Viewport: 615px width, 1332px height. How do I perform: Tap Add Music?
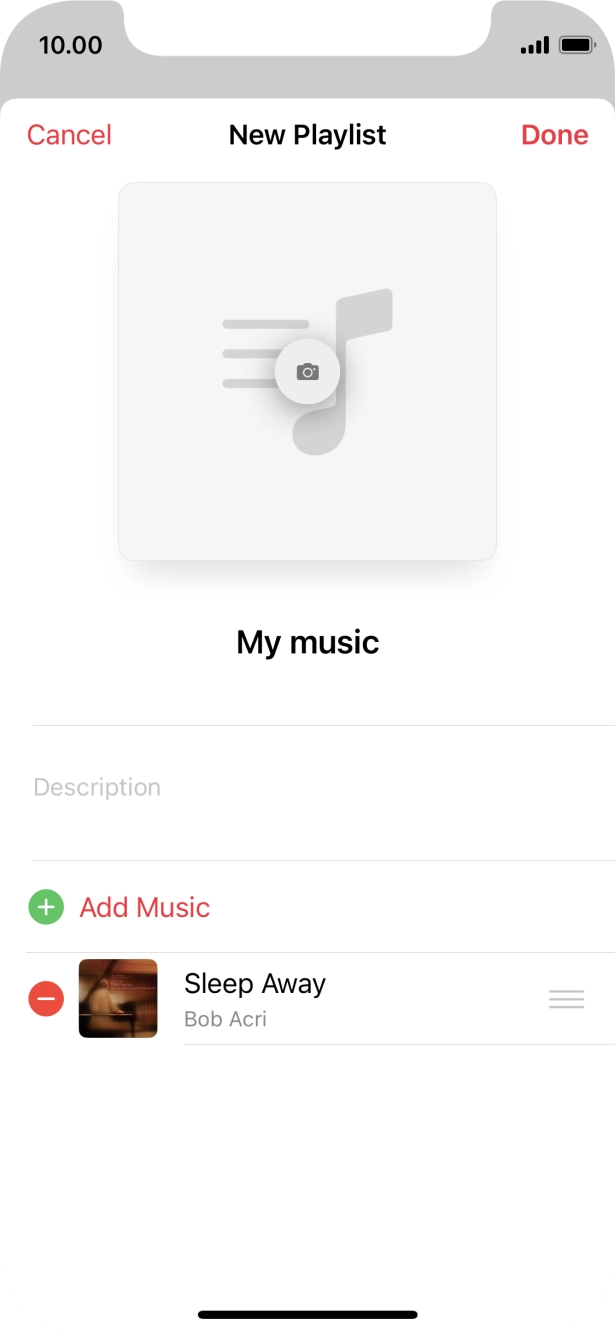coord(145,907)
